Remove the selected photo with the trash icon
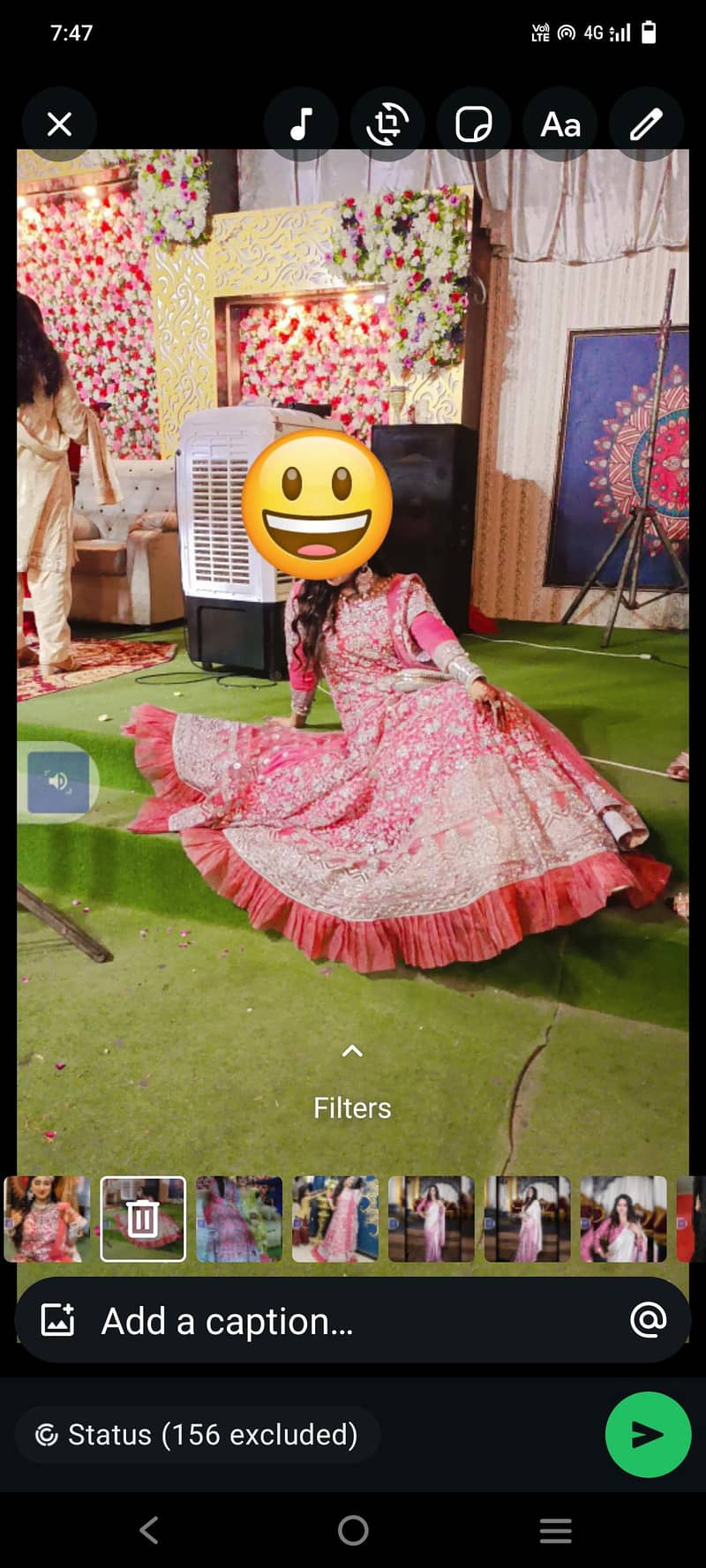Screen dimensions: 706x1568 pos(143,1219)
